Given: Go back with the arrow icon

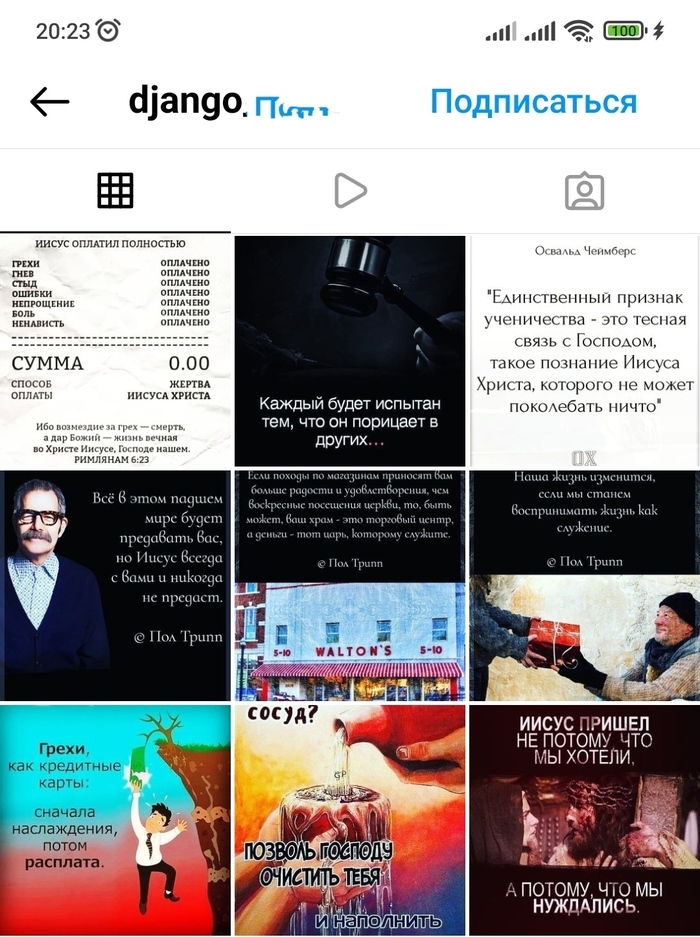Looking at the screenshot, I should point(49,101).
